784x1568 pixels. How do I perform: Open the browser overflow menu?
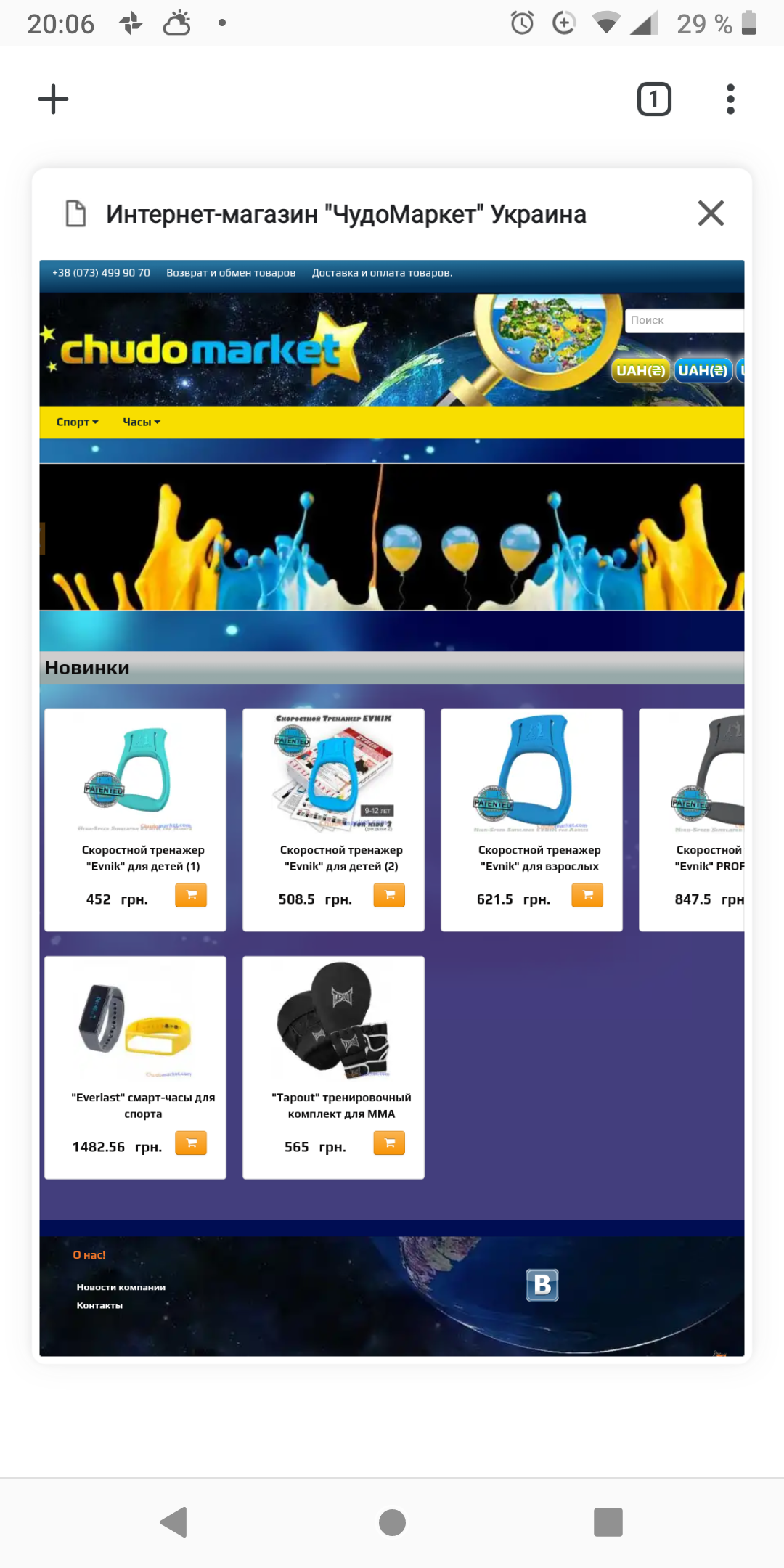(730, 99)
